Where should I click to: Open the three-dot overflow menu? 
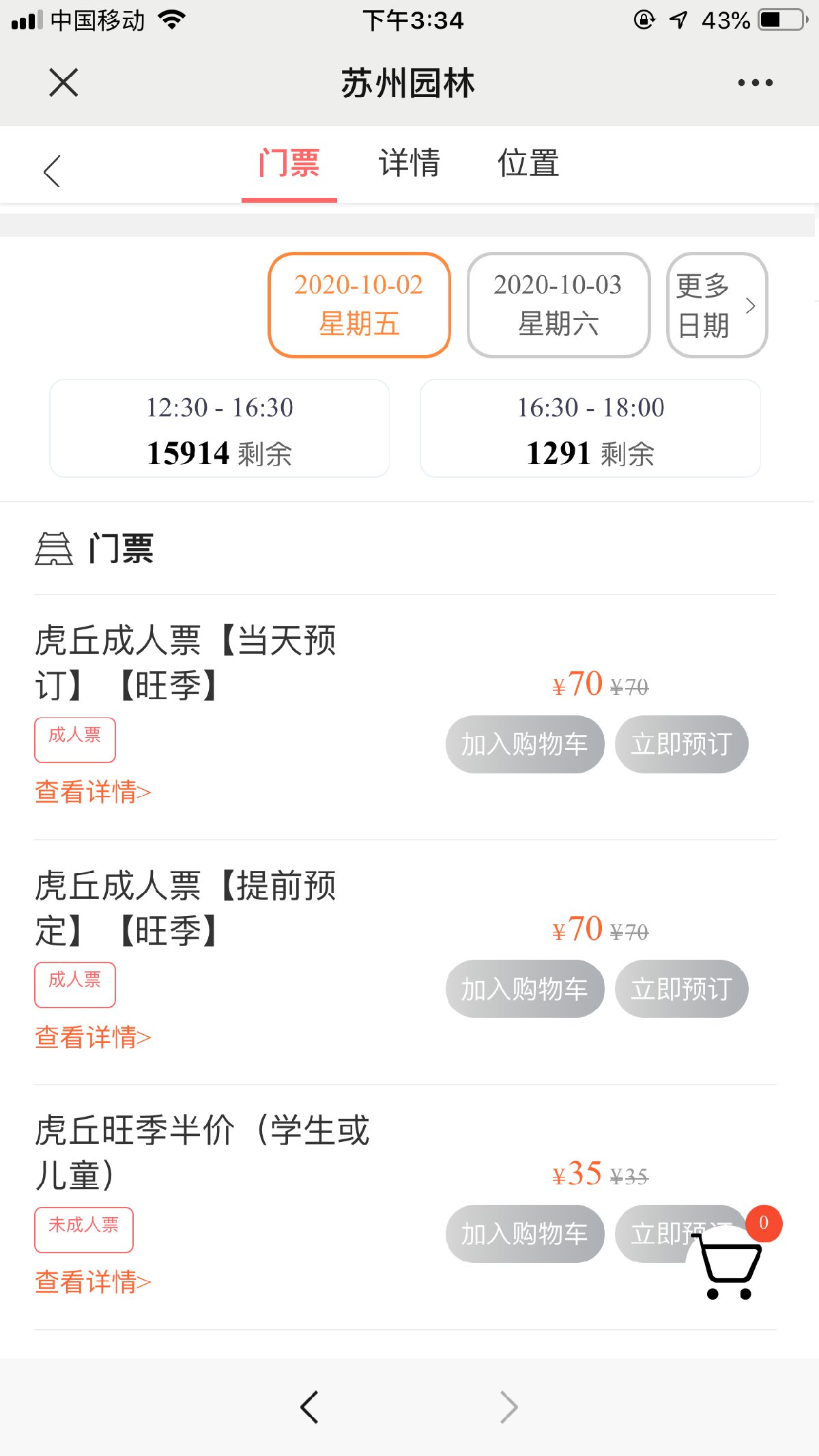755,83
